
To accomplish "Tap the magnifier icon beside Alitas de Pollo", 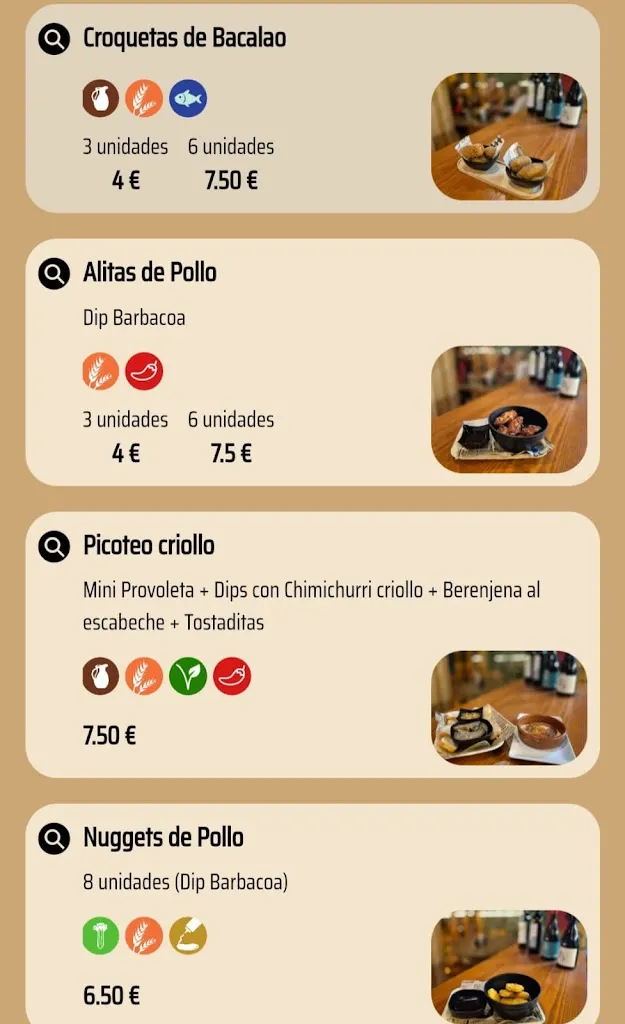I will [54, 273].
